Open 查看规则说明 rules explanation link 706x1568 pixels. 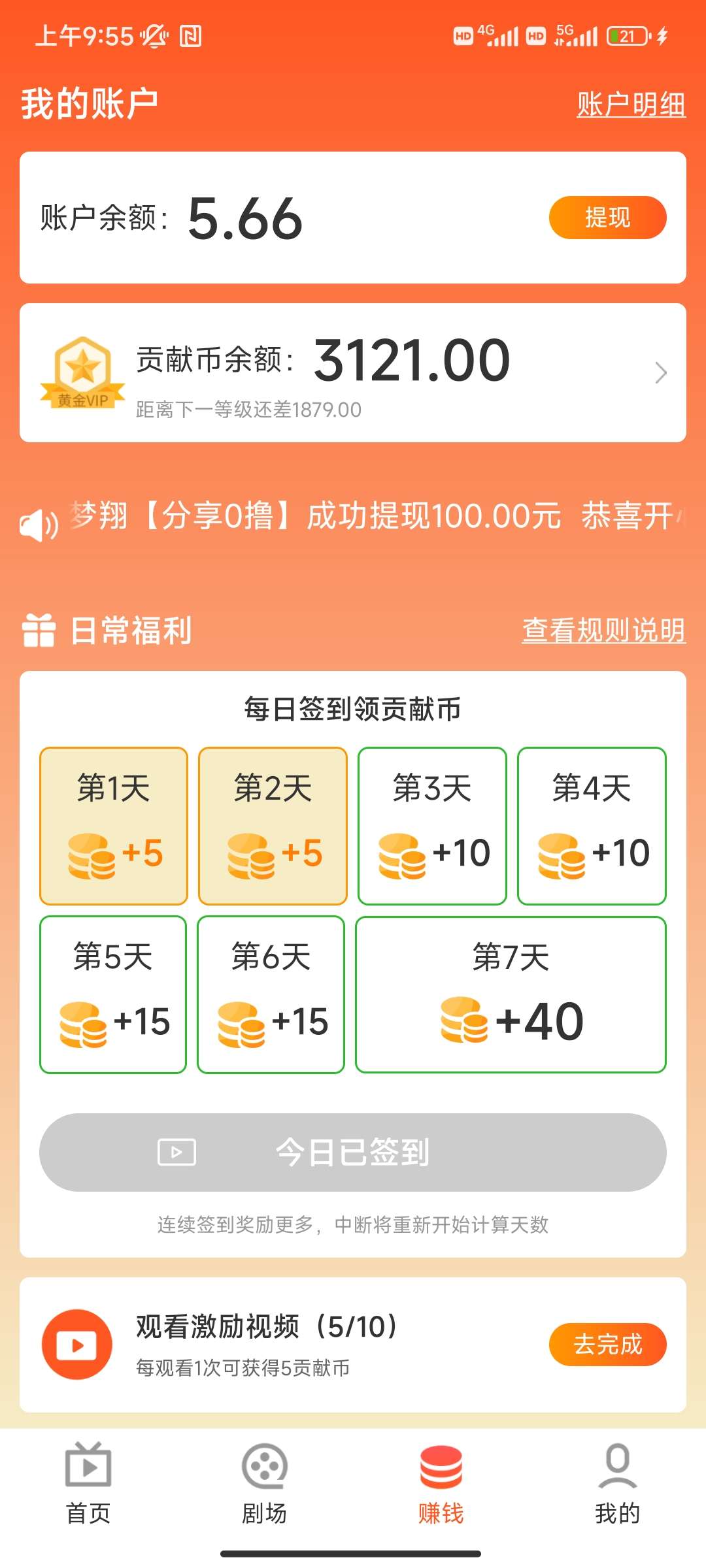click(603, 630)
